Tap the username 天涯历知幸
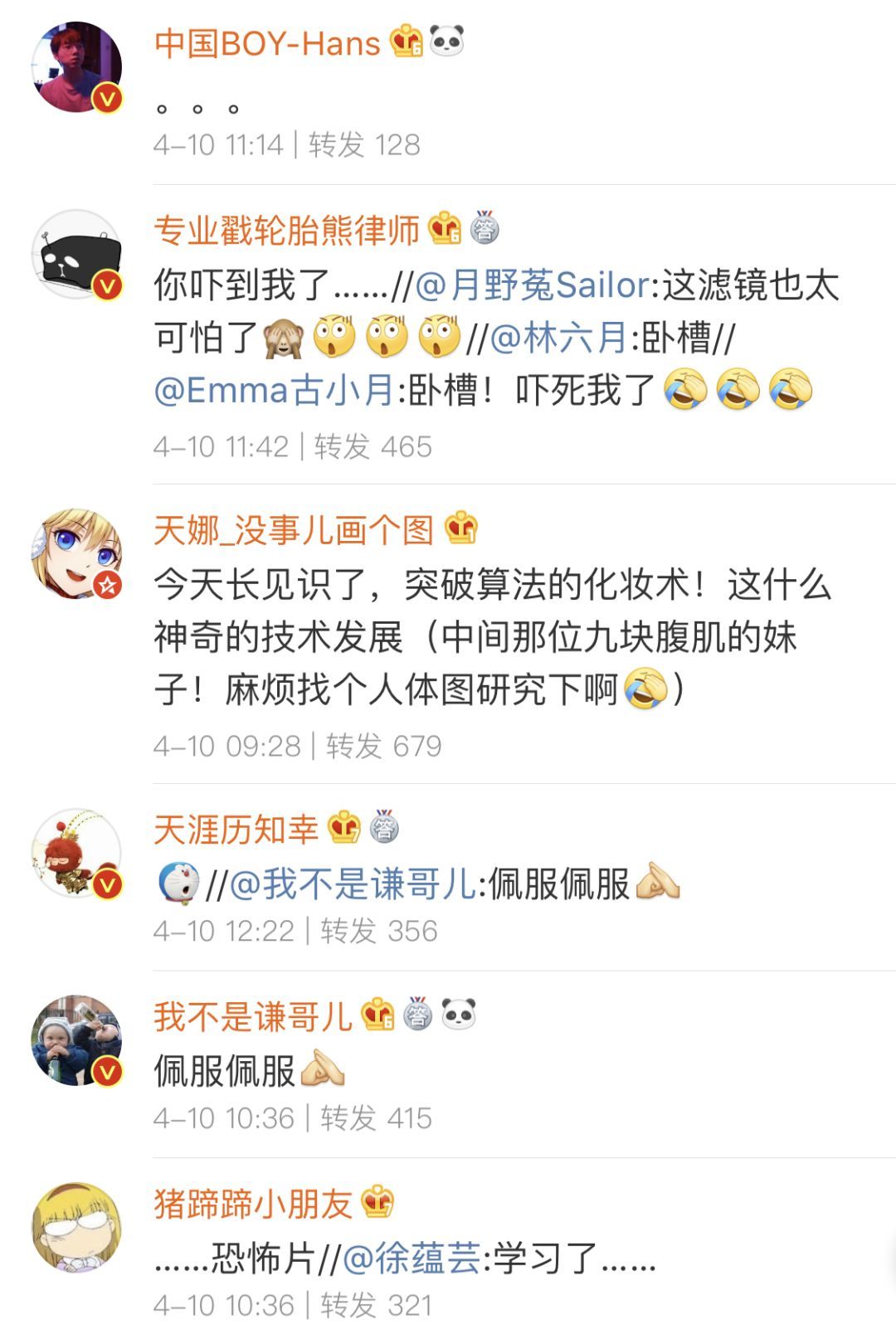Image resolution: width=896 pixels, height=1339 pixels. [236, 829]
